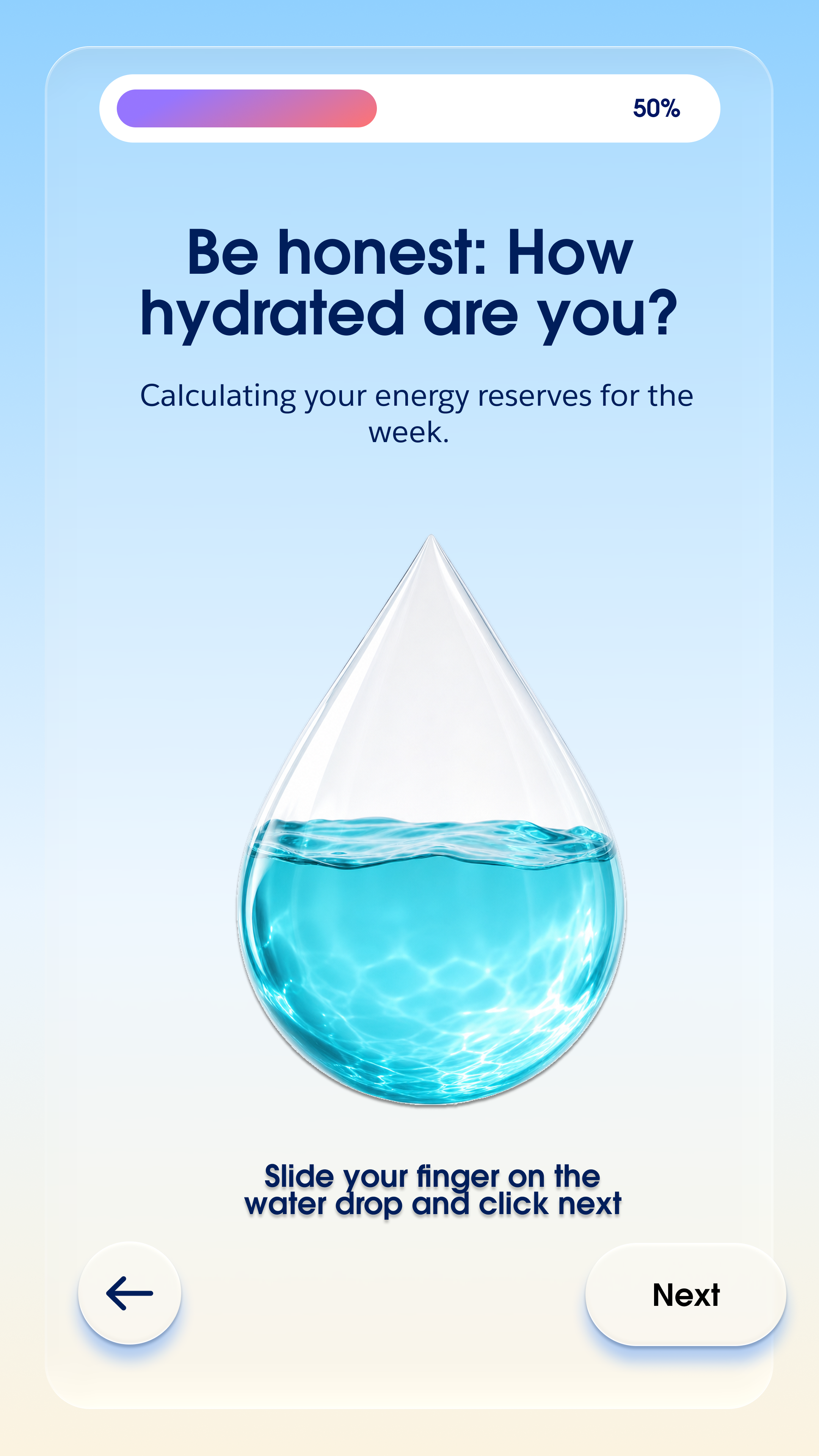Tap Next to continue the quiz
Viewport: 819px width, 1456px height.
point(686,1294)
